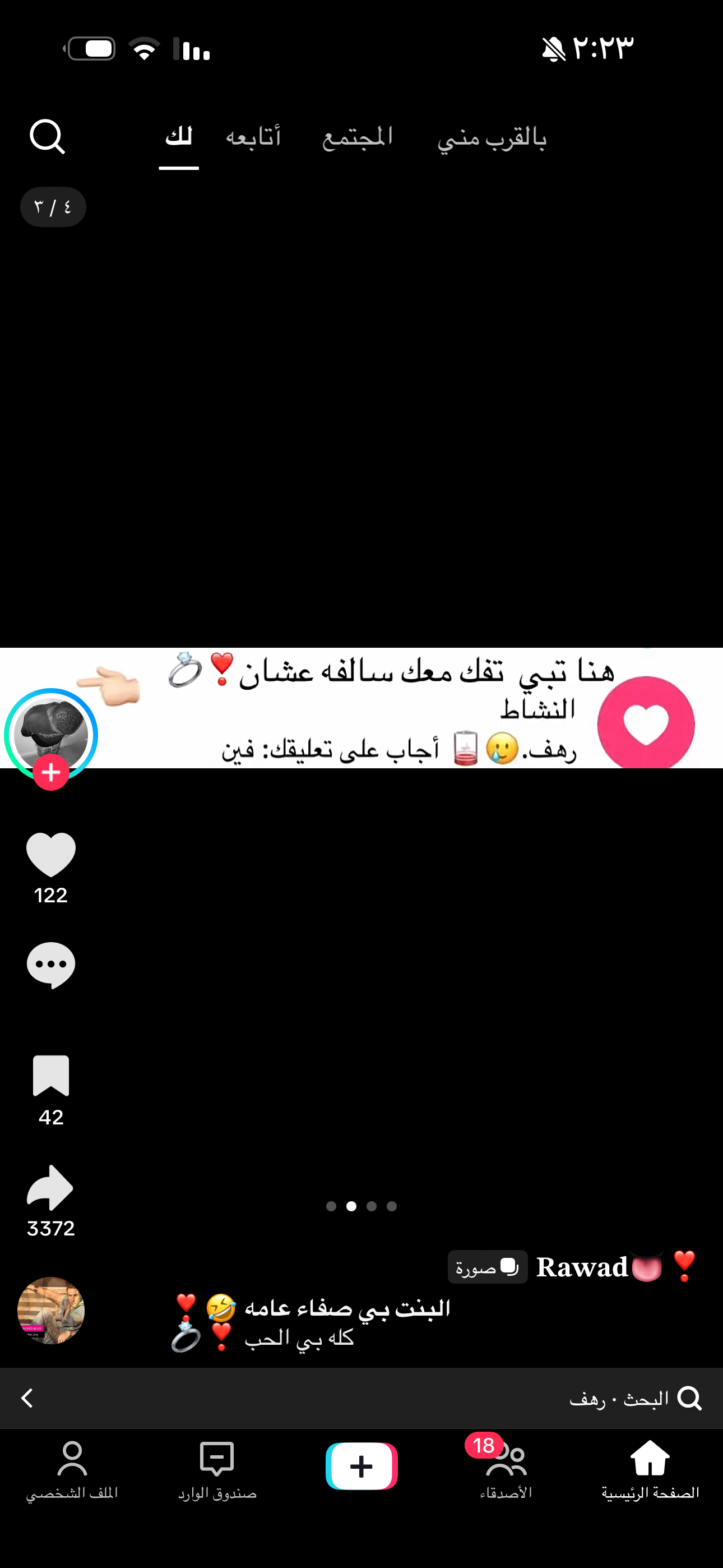Open صندوق الوارد inbox tab

tap(217, 1470)
